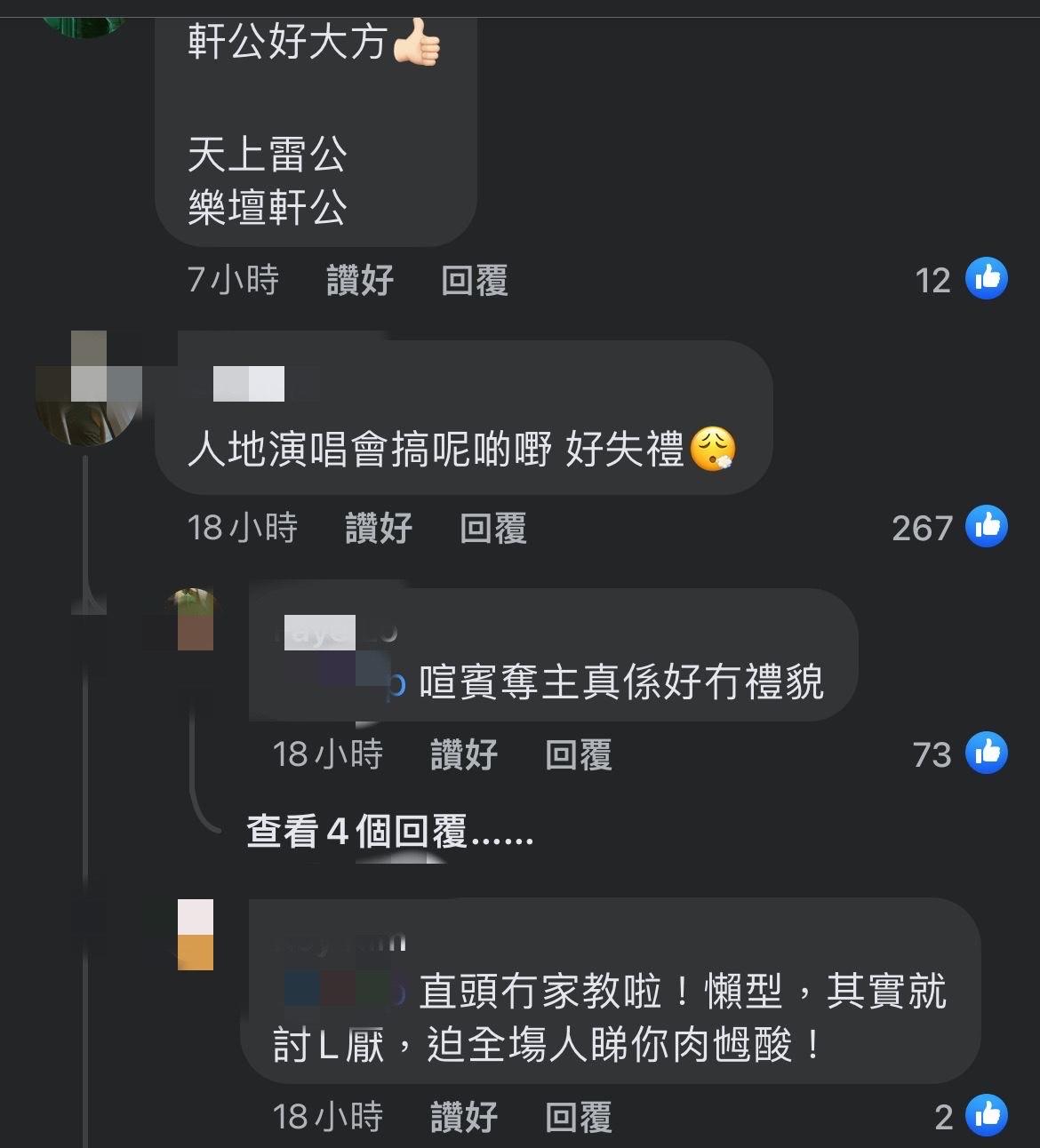View the 267 reactions on 好失禮 comment
The width and height of the screenshot is (1040, 1148).
click(x=949, y=528)
